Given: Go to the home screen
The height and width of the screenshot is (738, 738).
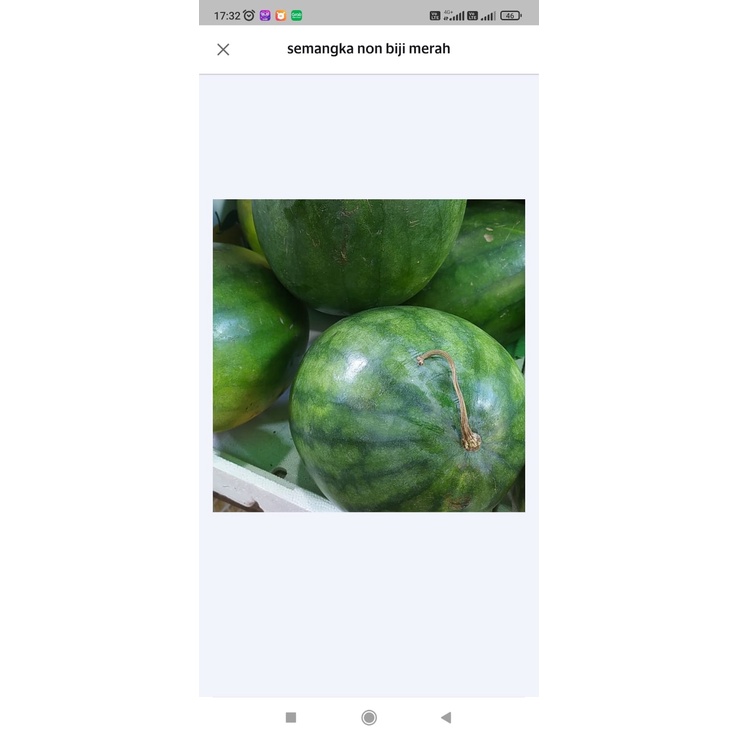Looking at the screenshot, I should pos(369,717).
